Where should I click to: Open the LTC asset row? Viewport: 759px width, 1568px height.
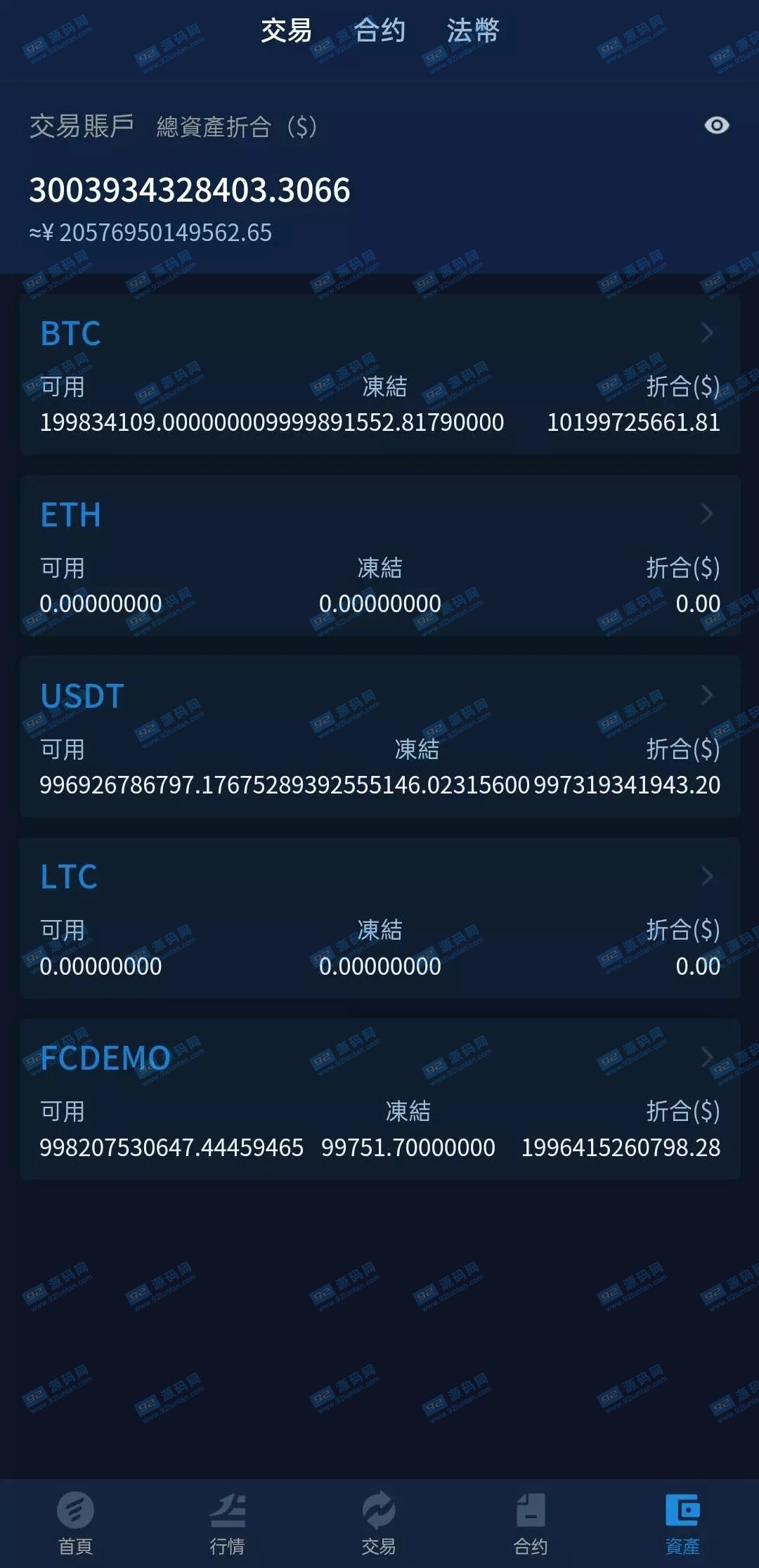[x=379, y=918]
